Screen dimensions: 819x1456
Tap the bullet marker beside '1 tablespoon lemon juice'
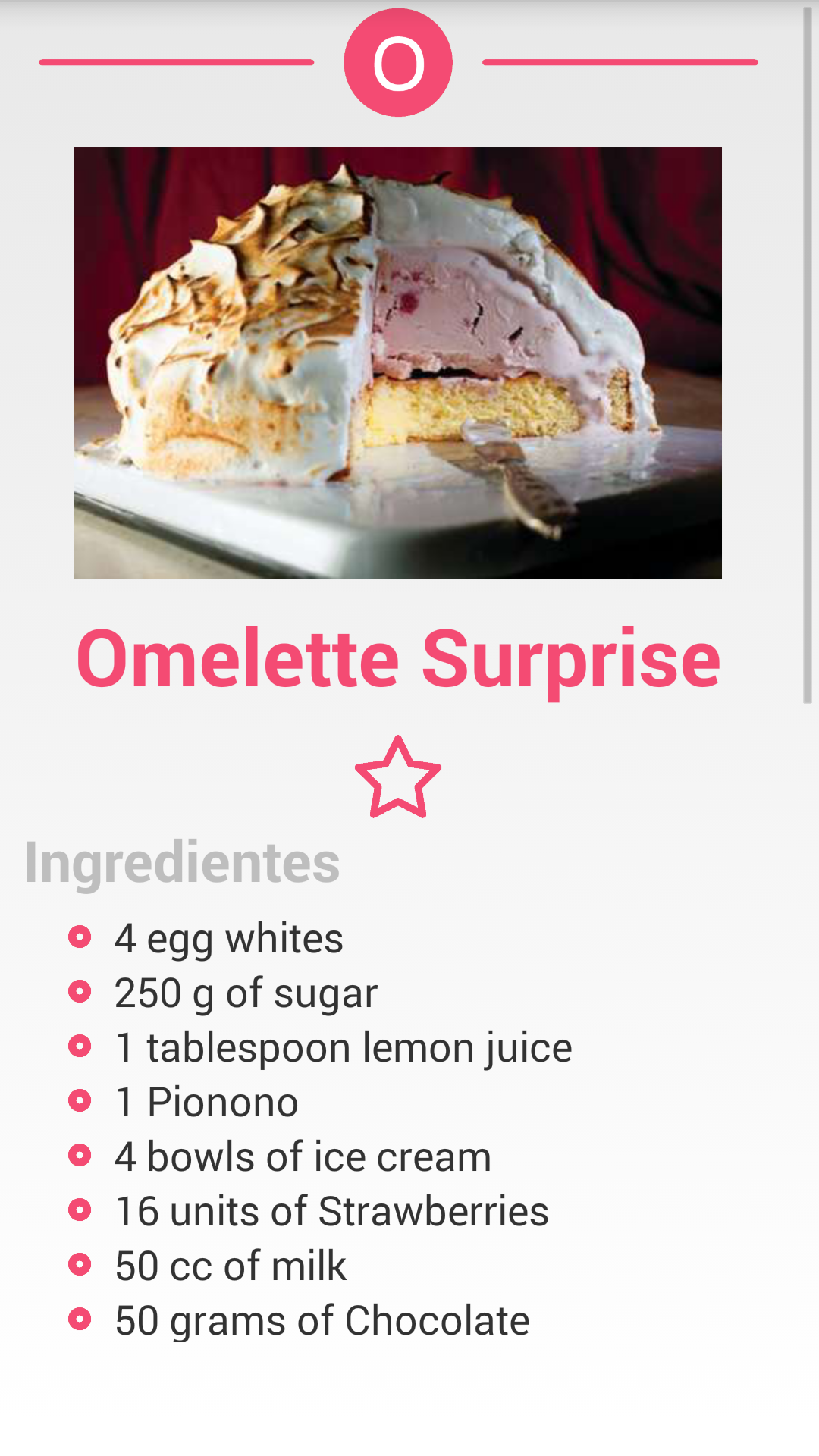(80, 1048)
